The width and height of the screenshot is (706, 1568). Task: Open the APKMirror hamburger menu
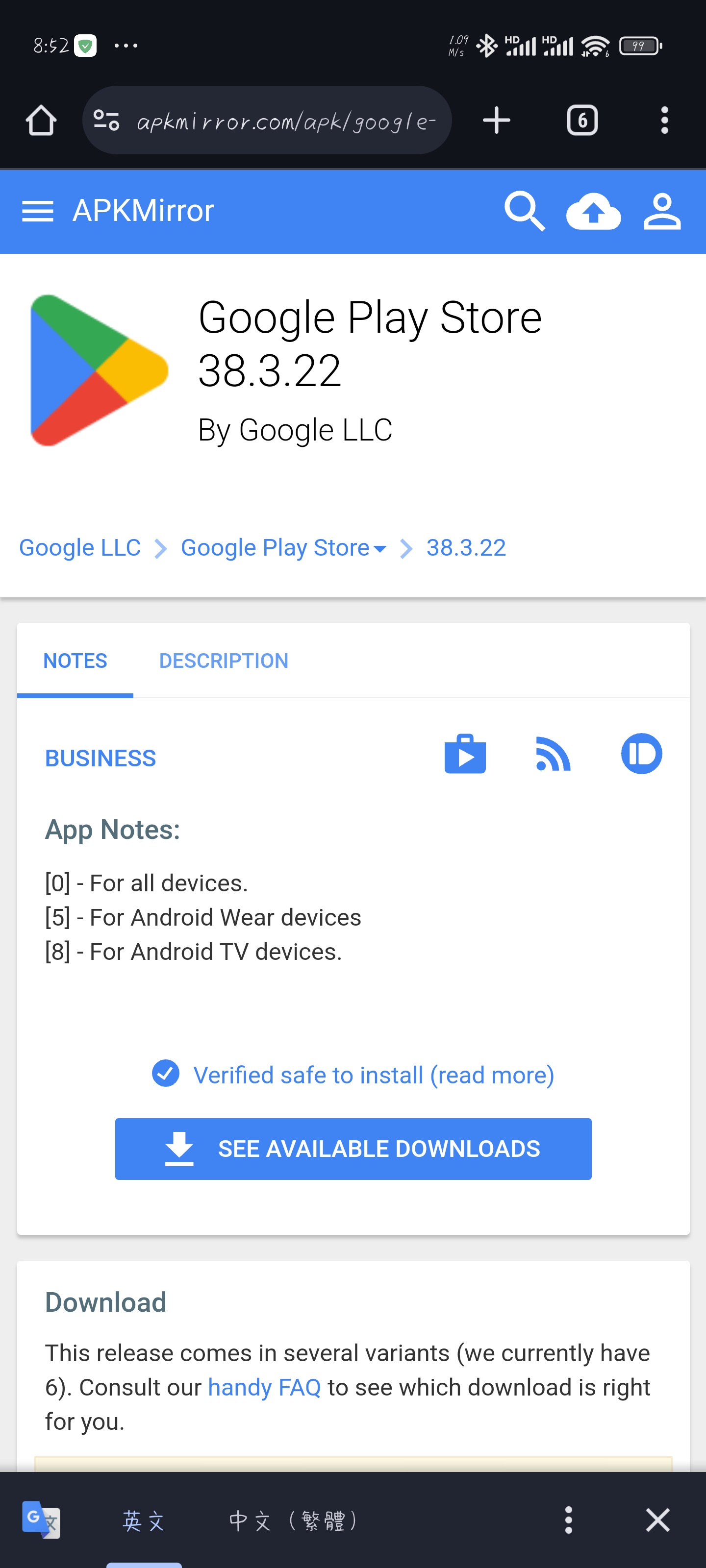click(x=38, y=211)
